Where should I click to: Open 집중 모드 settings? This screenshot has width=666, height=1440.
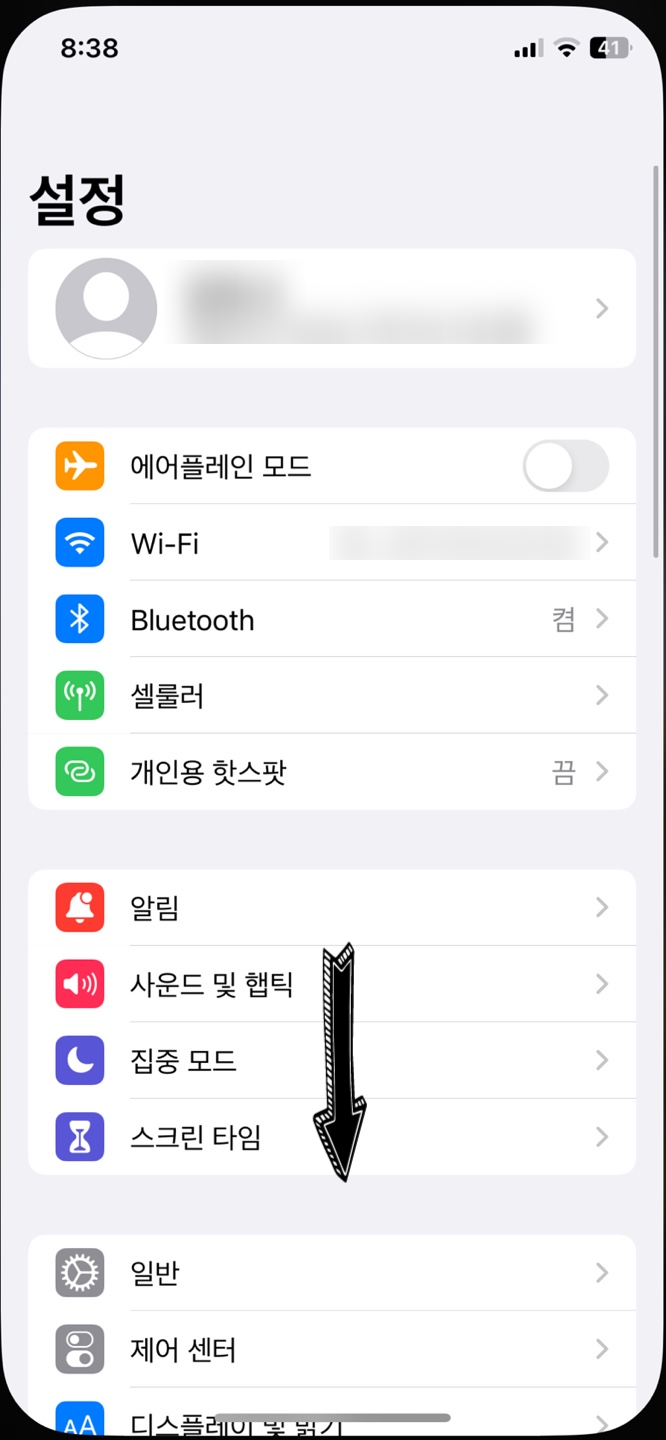(332, 1060)
